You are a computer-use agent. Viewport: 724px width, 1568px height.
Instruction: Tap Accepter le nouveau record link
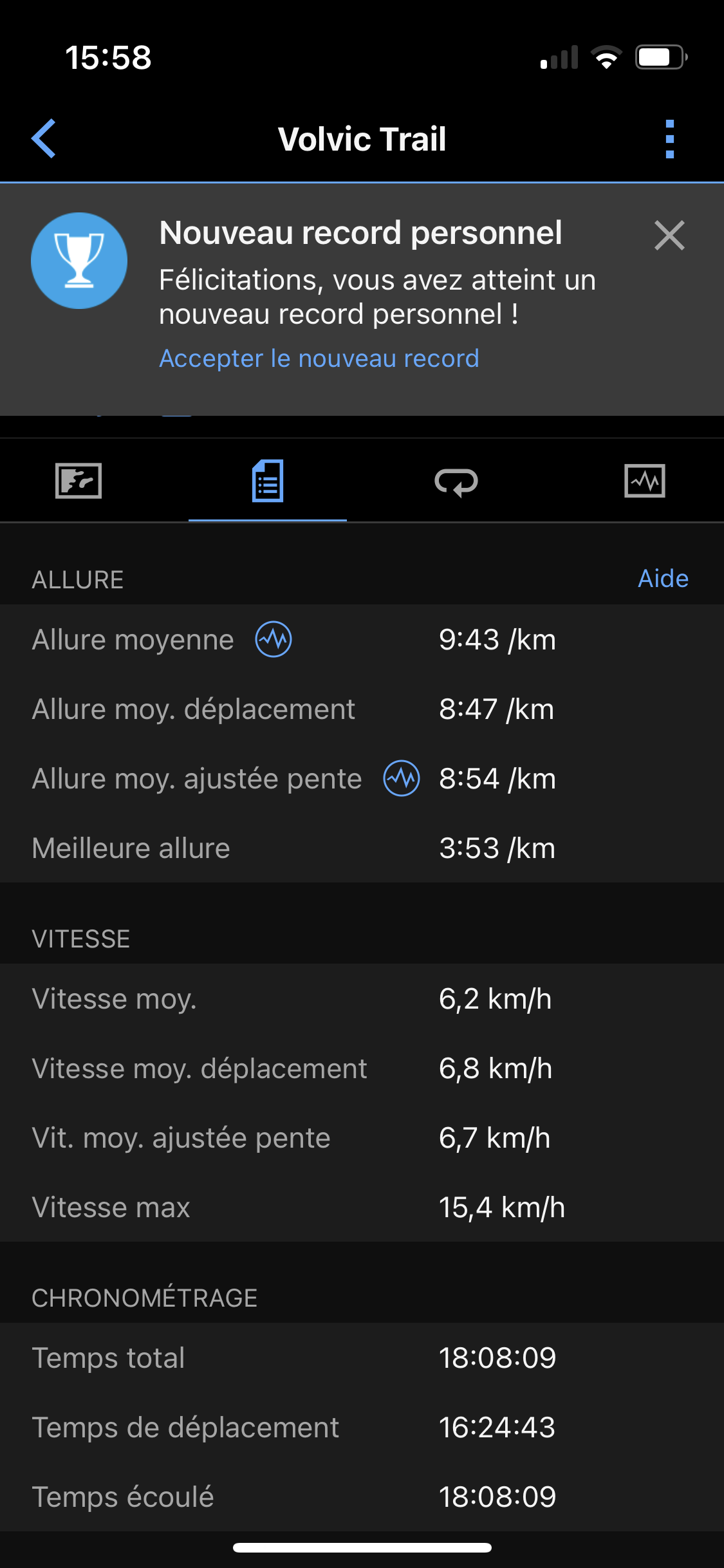tap(319, 359)
